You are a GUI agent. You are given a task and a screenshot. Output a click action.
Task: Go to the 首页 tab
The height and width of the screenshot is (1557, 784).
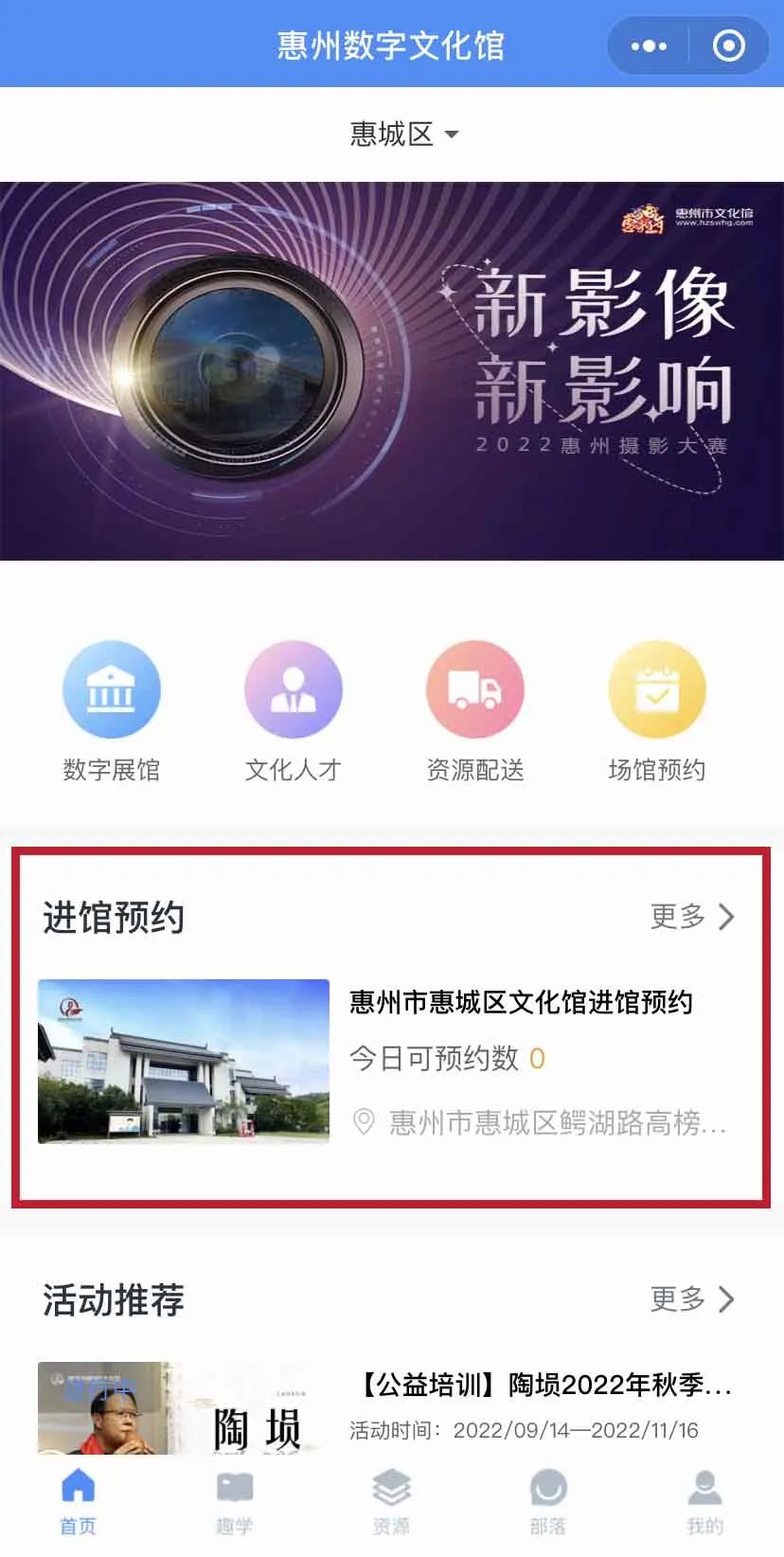click(x=78, y=1501)
